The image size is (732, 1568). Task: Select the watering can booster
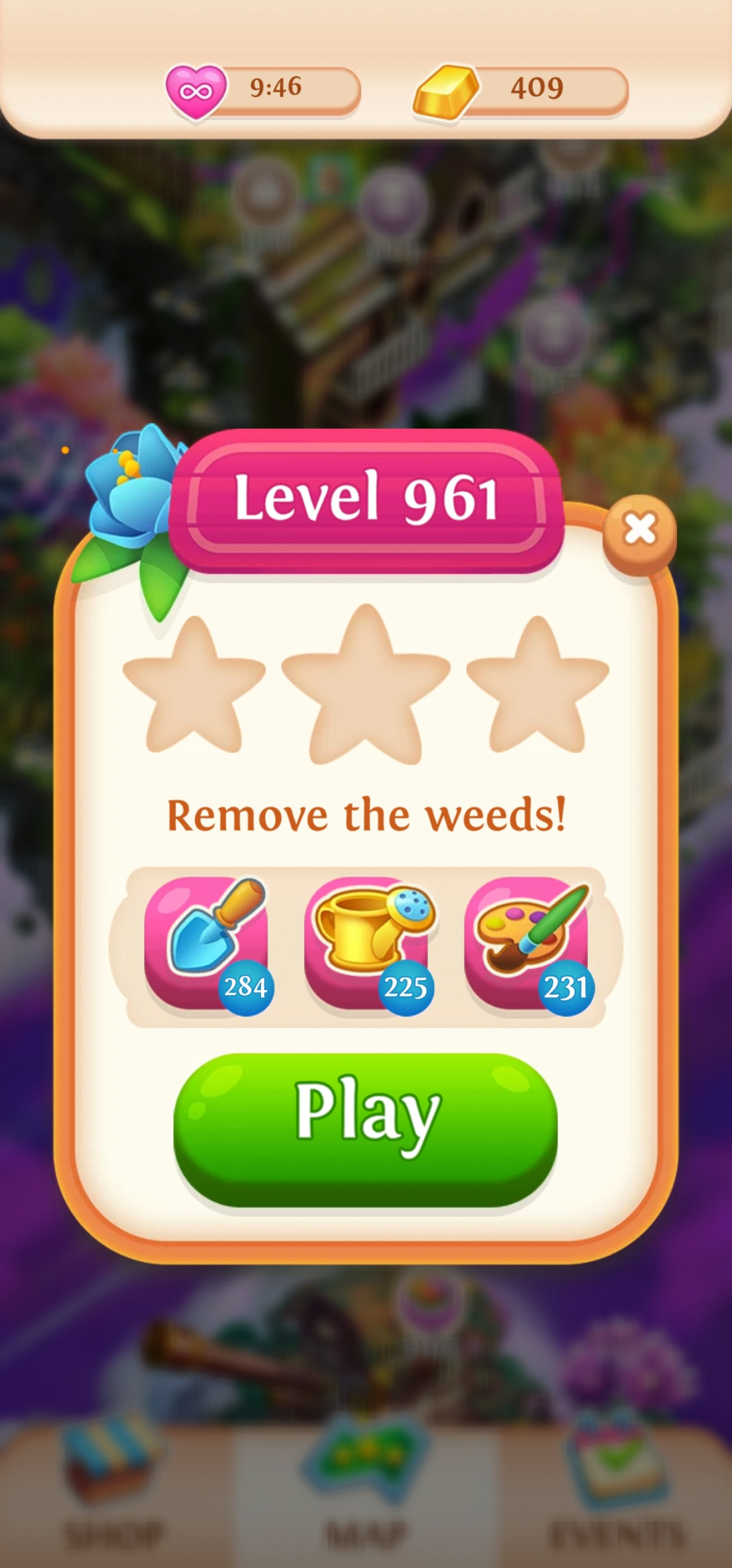click(367, 943)
